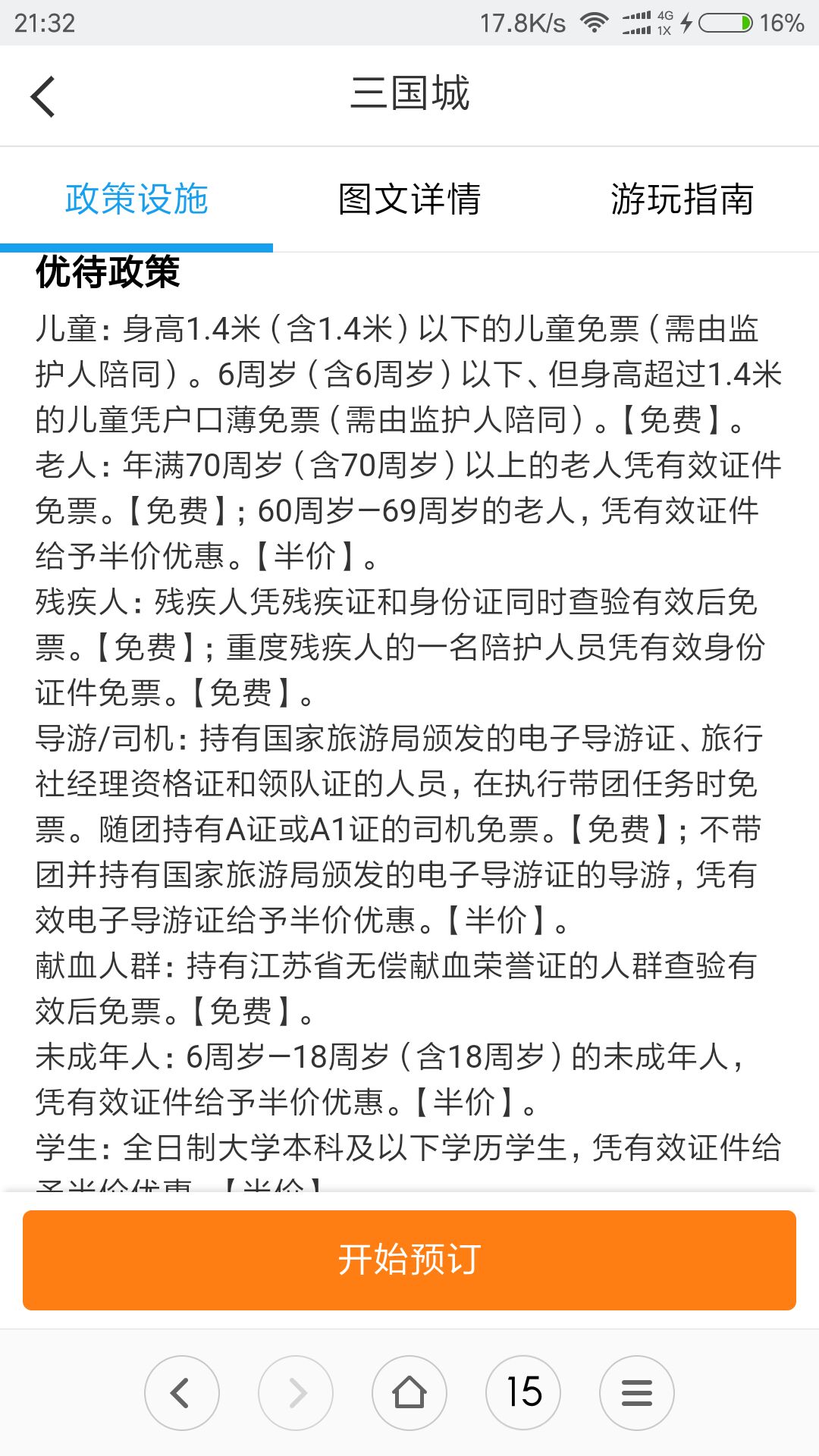Switch to the 图文详情 tab
Viewport: 819px width, 1456px height.
pos(409,199)
